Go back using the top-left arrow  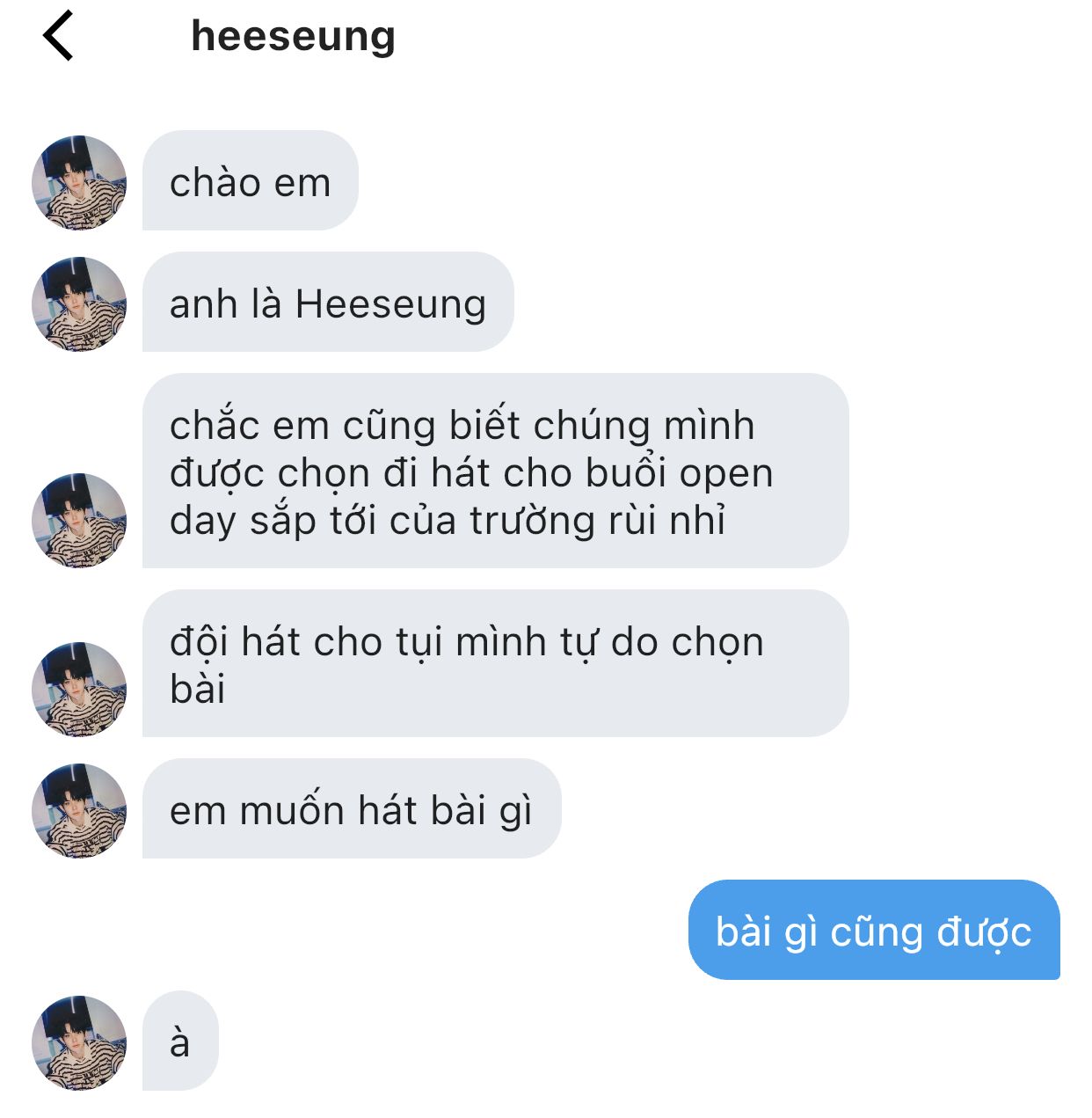pos(58,36)
